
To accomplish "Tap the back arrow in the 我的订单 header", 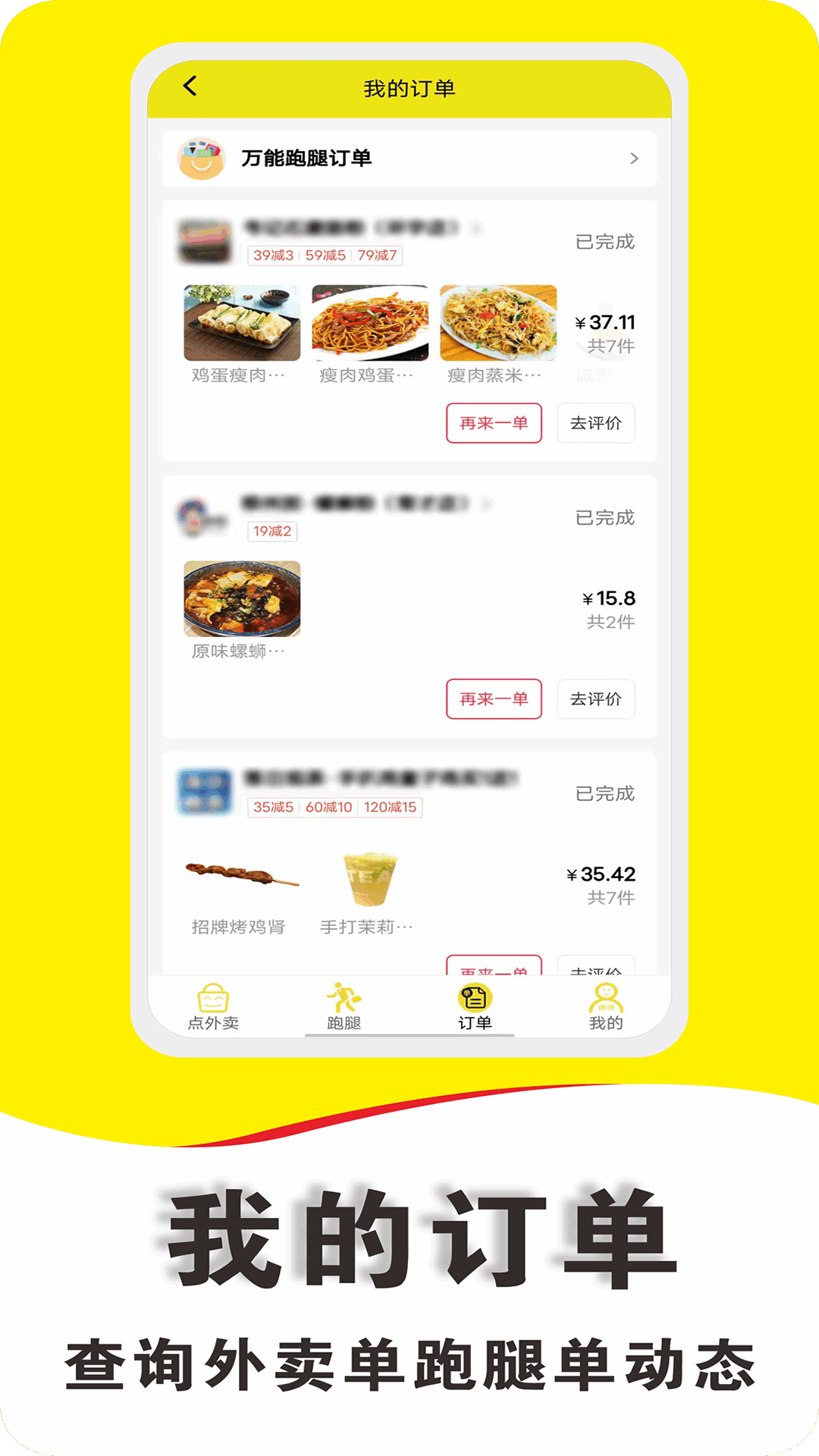I will point(188,87).
